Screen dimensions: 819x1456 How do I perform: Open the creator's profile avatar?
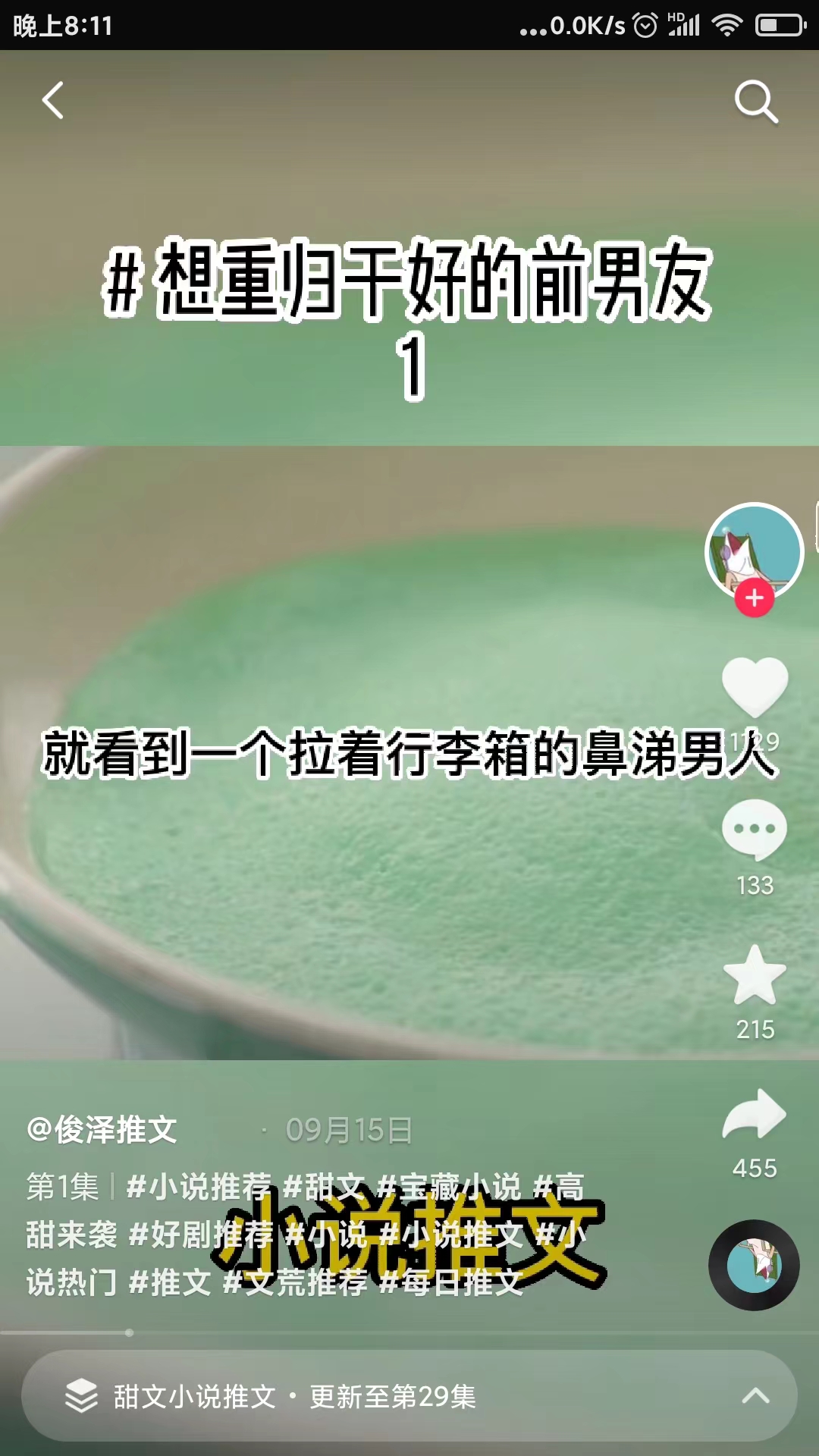click(x=754, y=551)
